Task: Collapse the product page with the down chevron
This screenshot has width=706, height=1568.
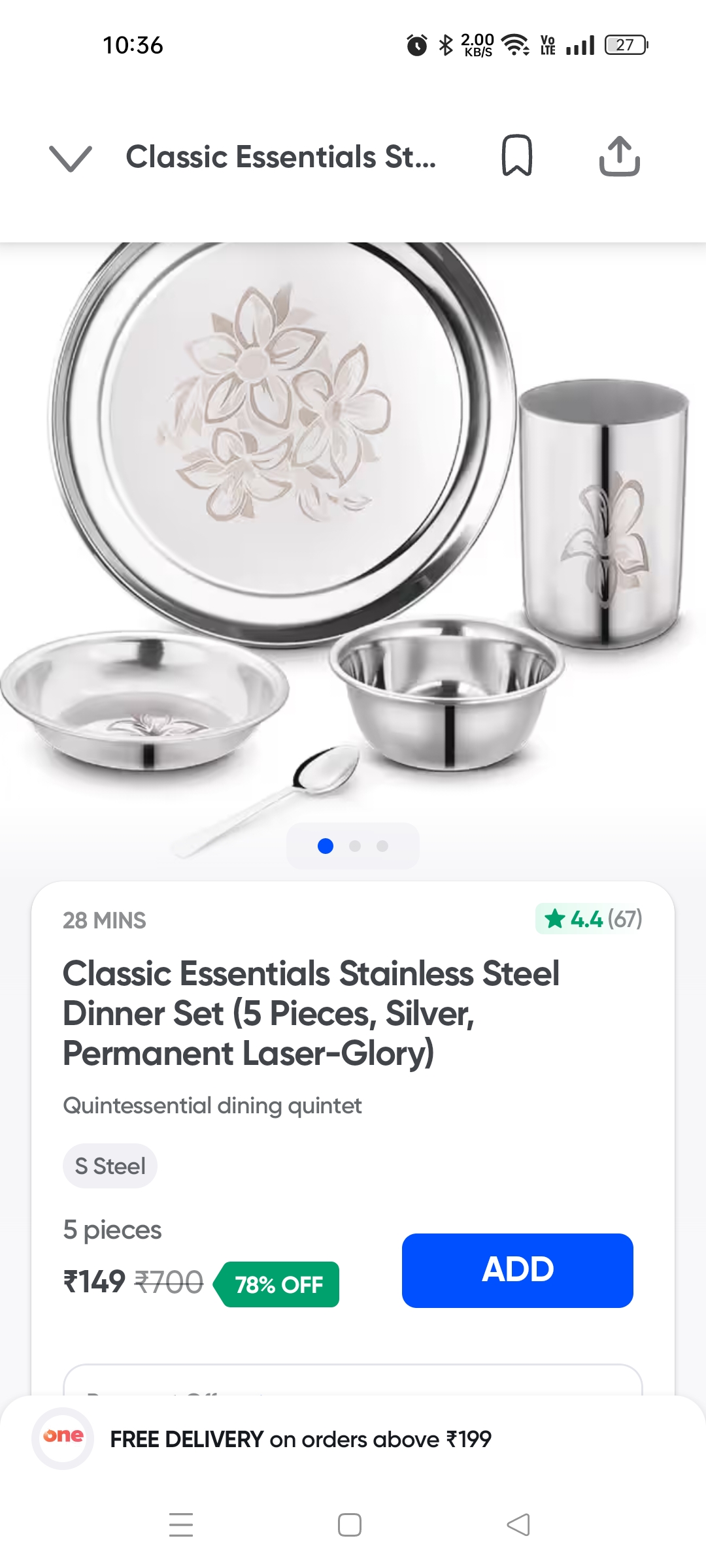Action: click(x=71, y=158)
